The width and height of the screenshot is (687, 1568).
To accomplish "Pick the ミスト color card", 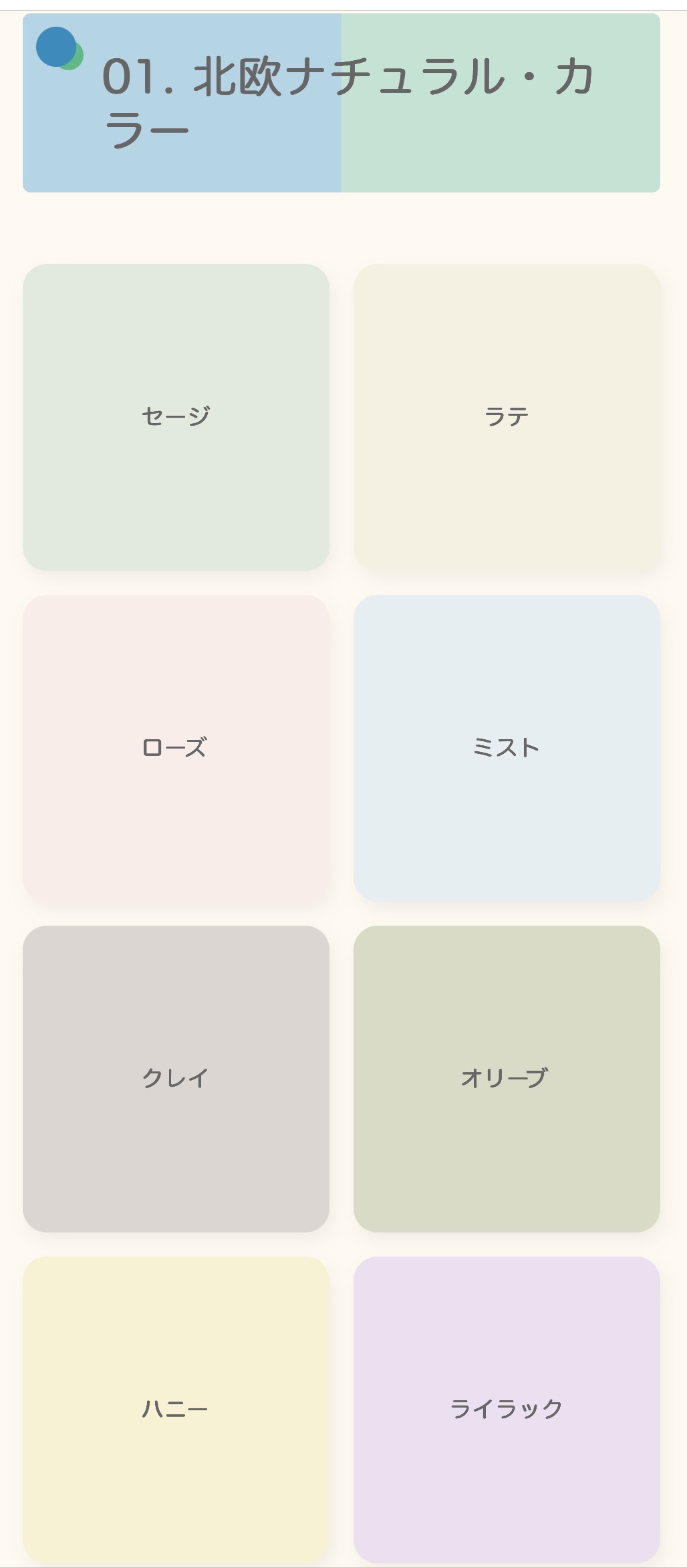I will [x=507, y=748].
